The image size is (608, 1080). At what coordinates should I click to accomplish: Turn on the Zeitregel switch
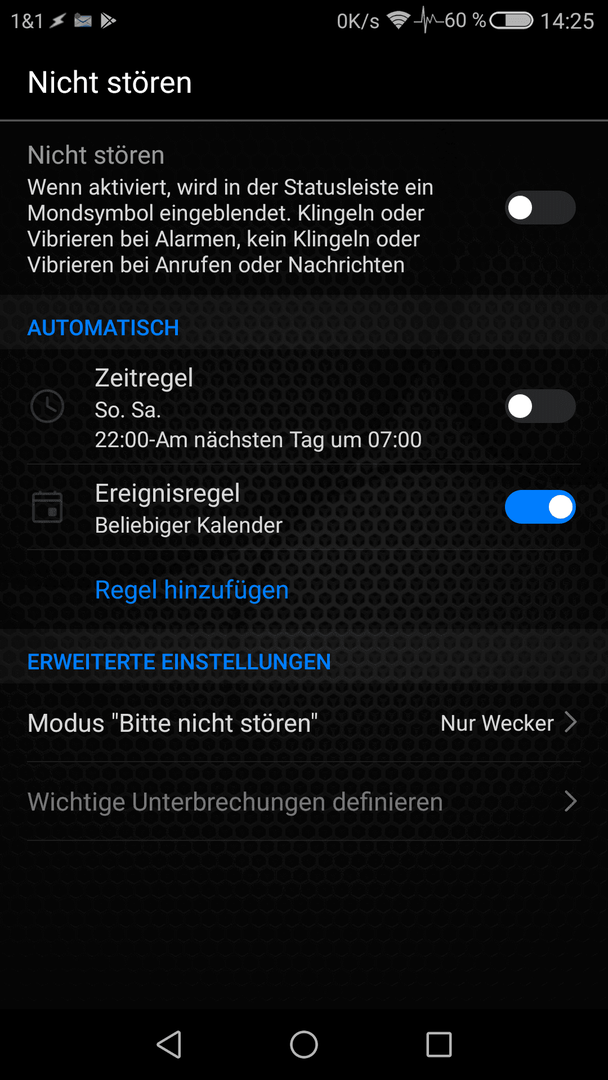[x=541, y=406]
